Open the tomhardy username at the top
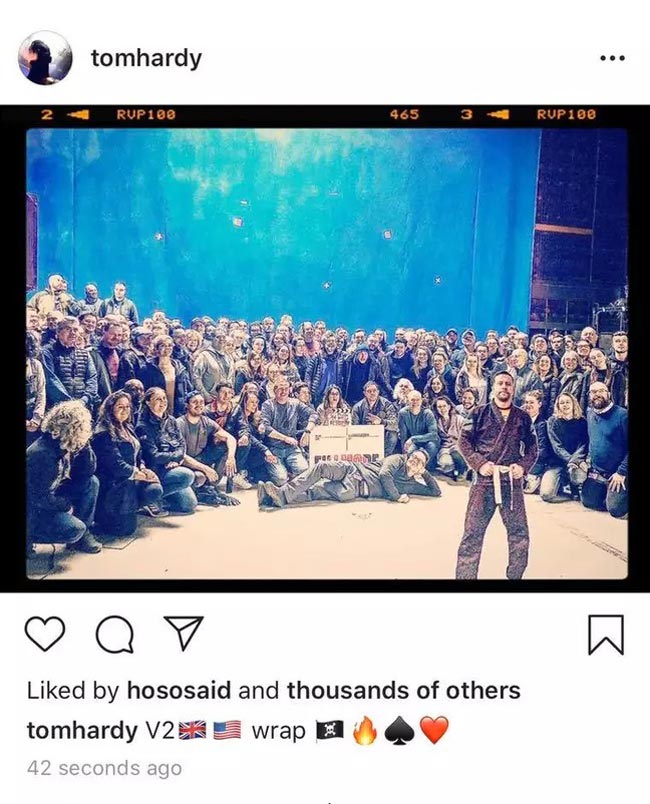Viewport: 650px width, 804px height. point(146,58)
